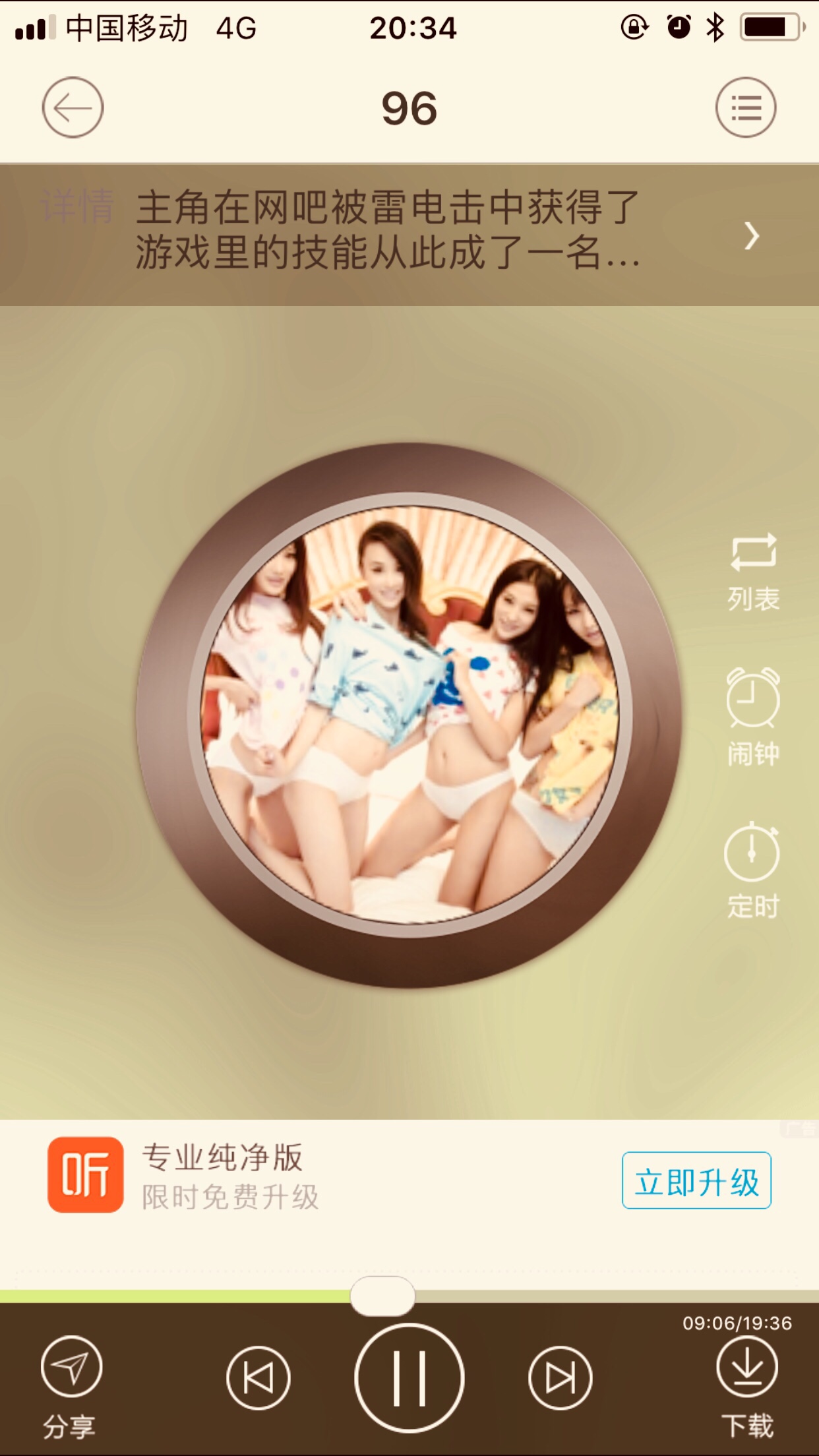Toggle the 列表 loop playback mode

click(x=753, y=570)
